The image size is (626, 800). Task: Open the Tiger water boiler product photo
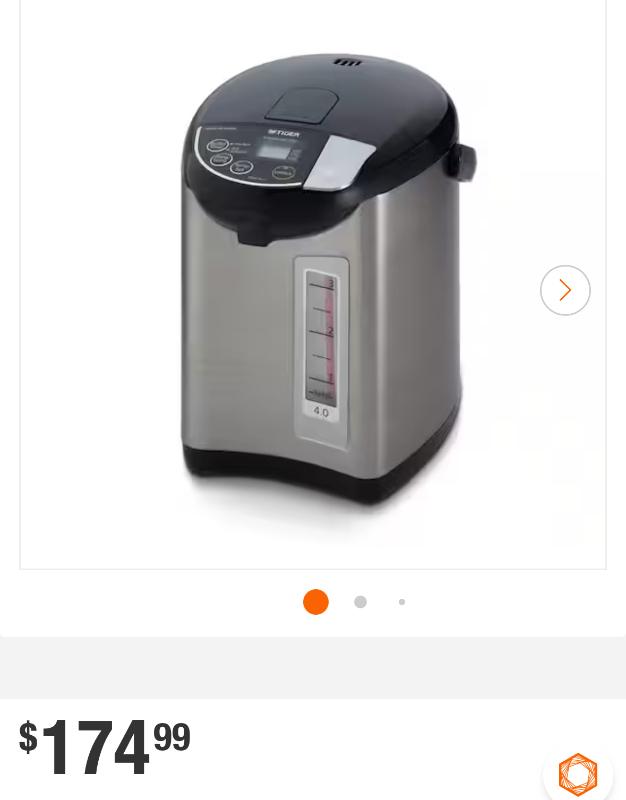tap(320, 280)
